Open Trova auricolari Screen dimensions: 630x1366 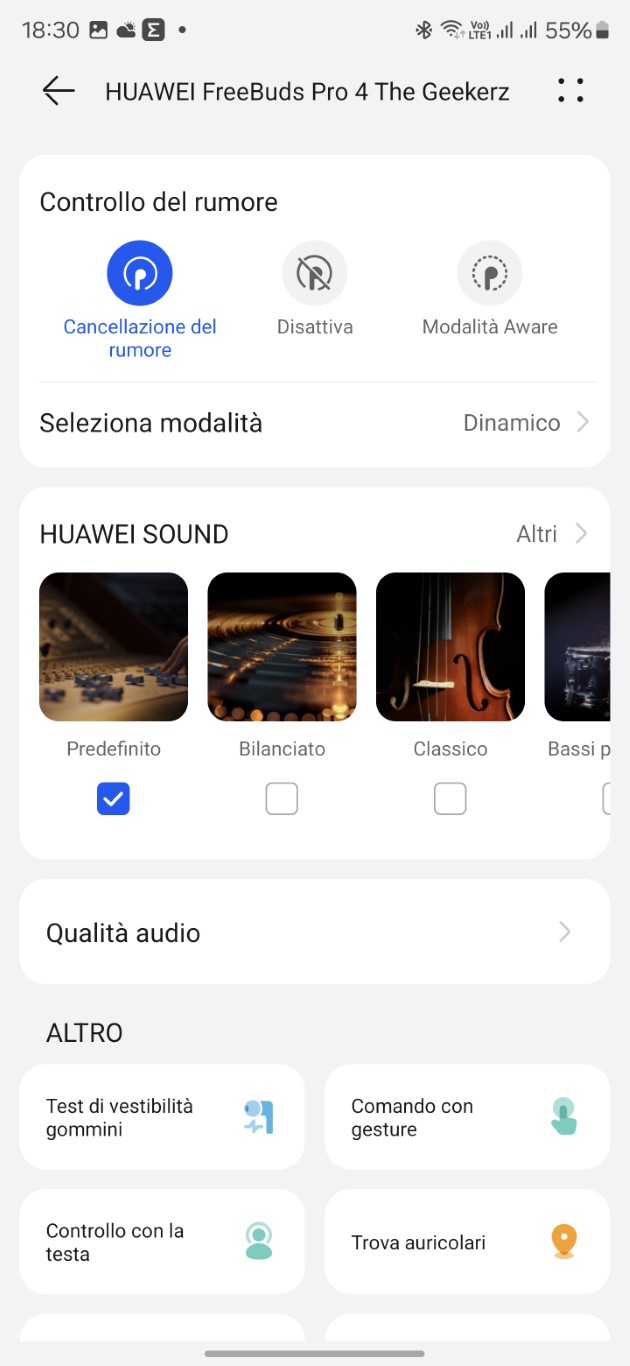coord(467,1242)
